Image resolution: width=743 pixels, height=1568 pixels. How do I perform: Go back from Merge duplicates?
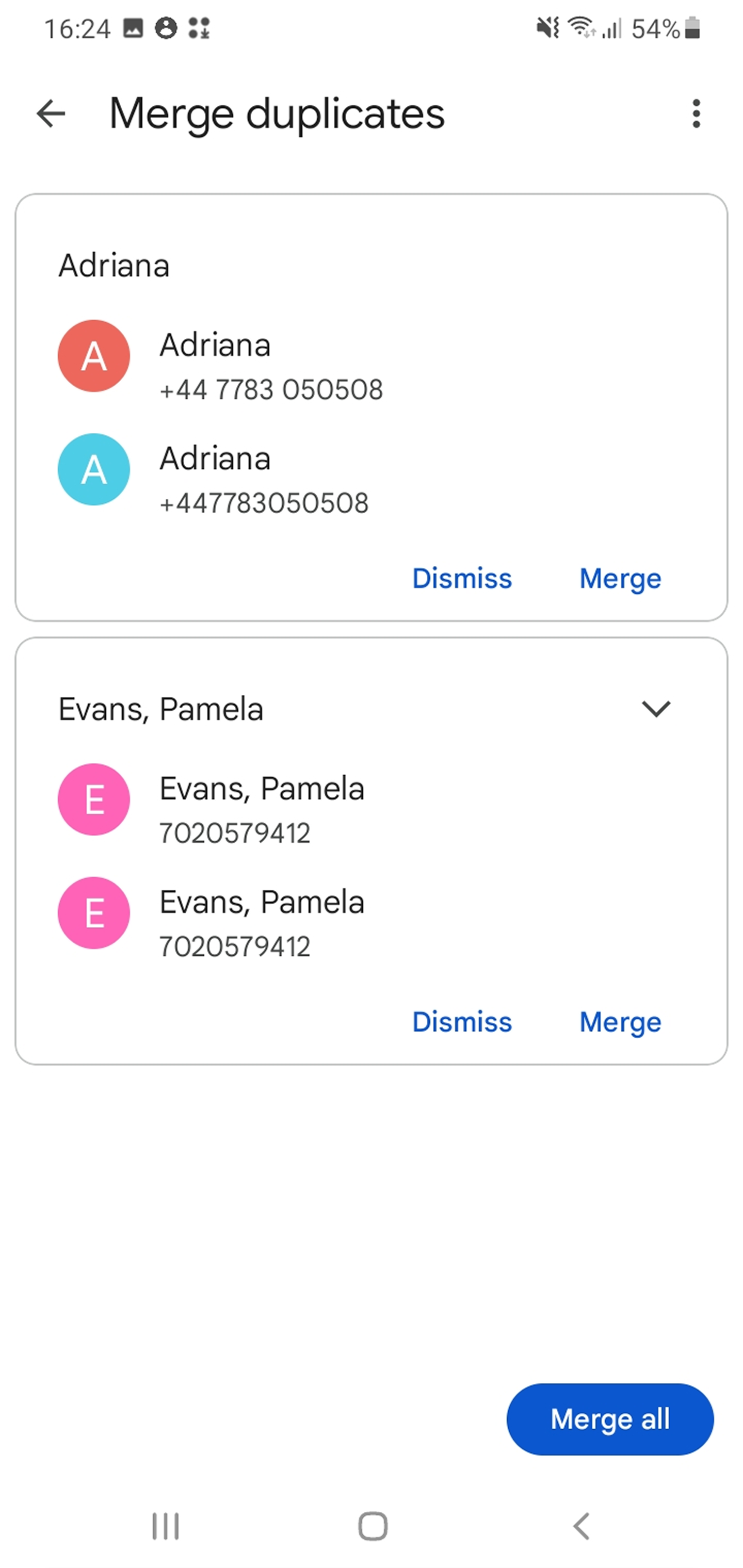51,114
